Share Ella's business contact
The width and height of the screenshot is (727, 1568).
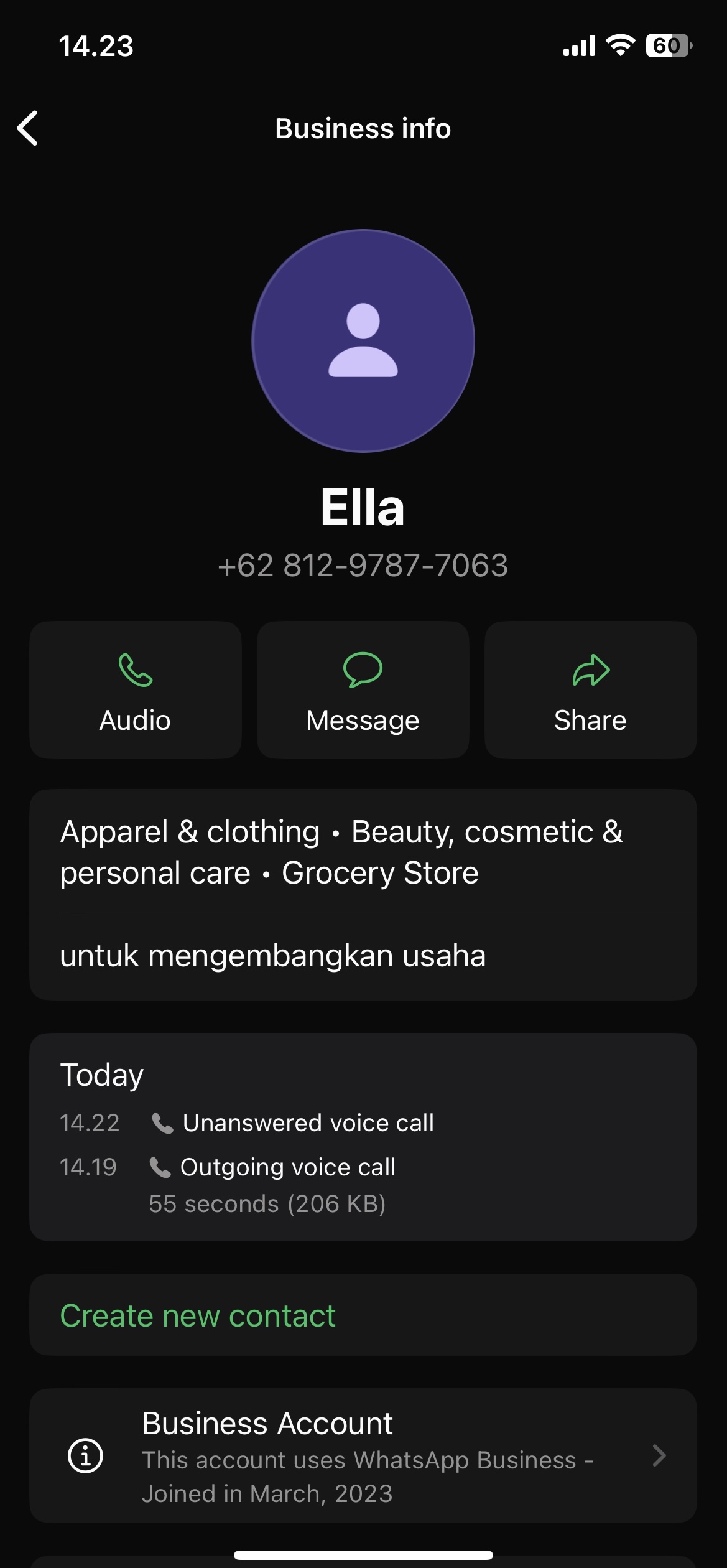[590, 690]
